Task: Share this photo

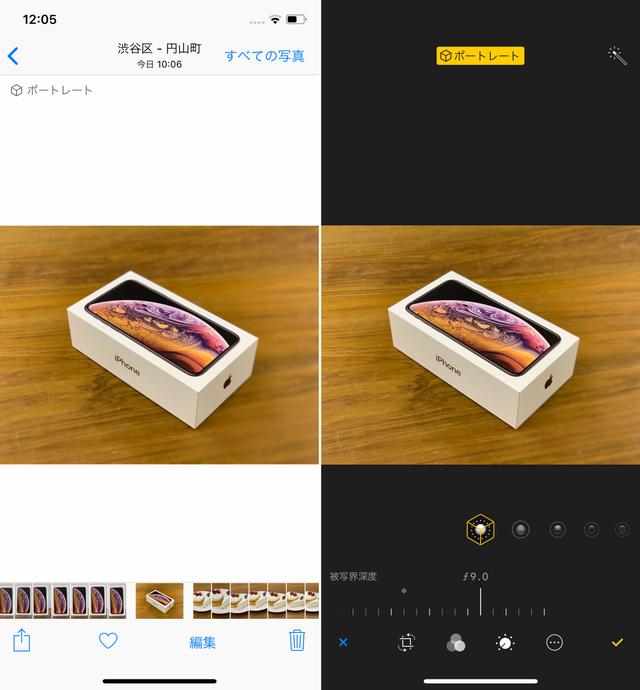Action: [x=21, y=641]
